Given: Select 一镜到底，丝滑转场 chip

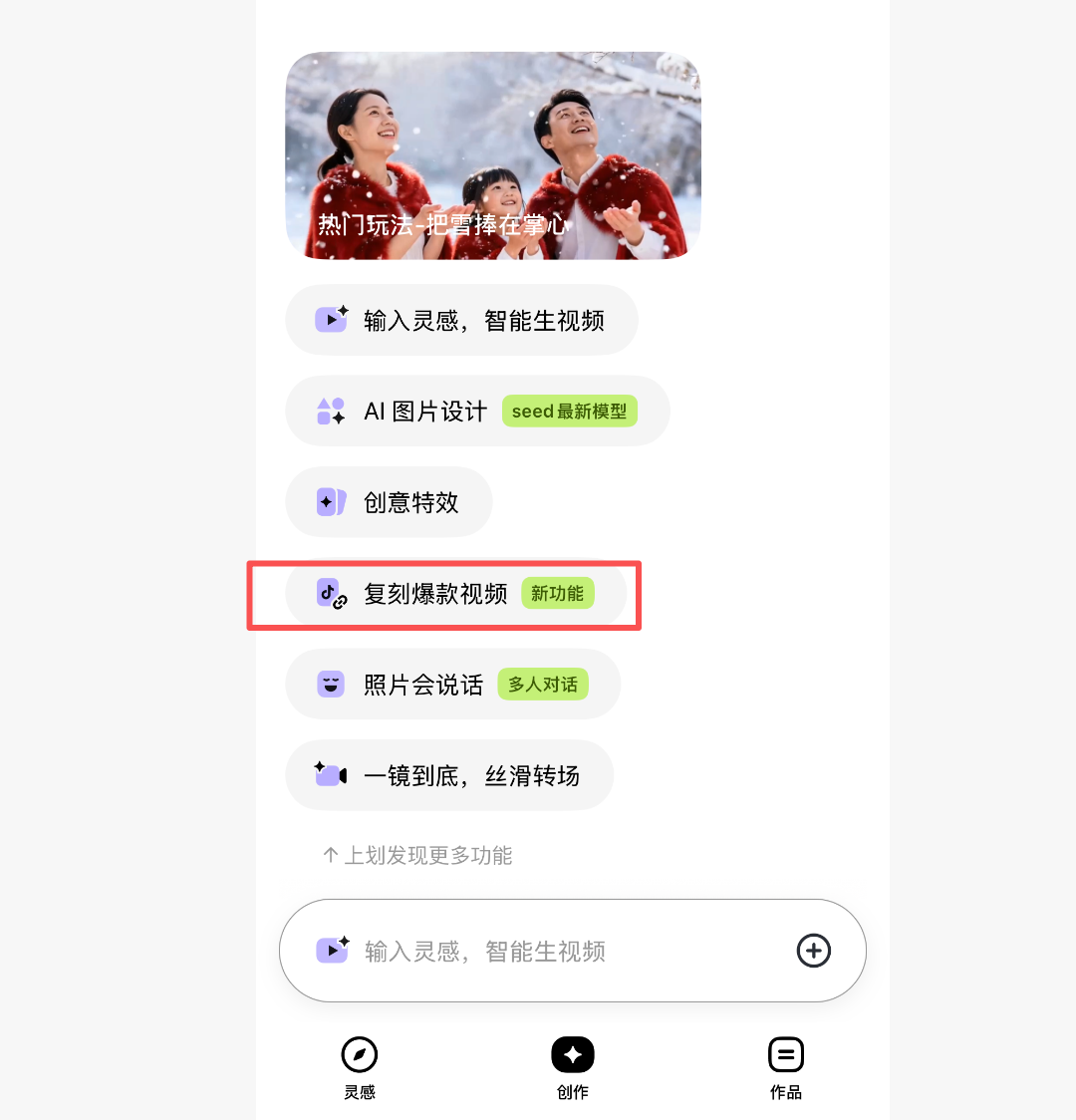Looking at the screenshot, I should 448,775.
